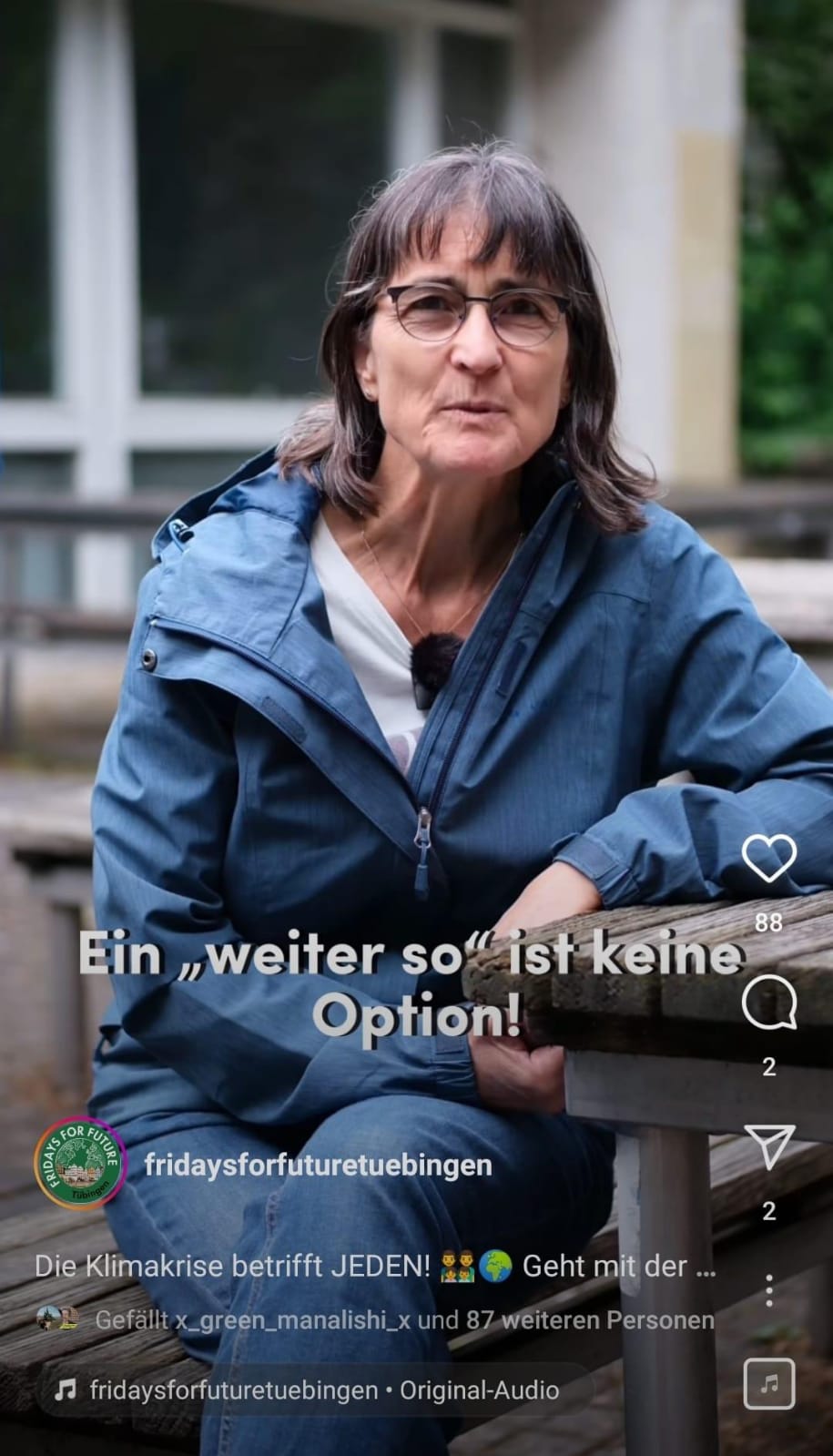Share the reel via paper plane icon
833x1456 pixels.
tap(768, 1147)
